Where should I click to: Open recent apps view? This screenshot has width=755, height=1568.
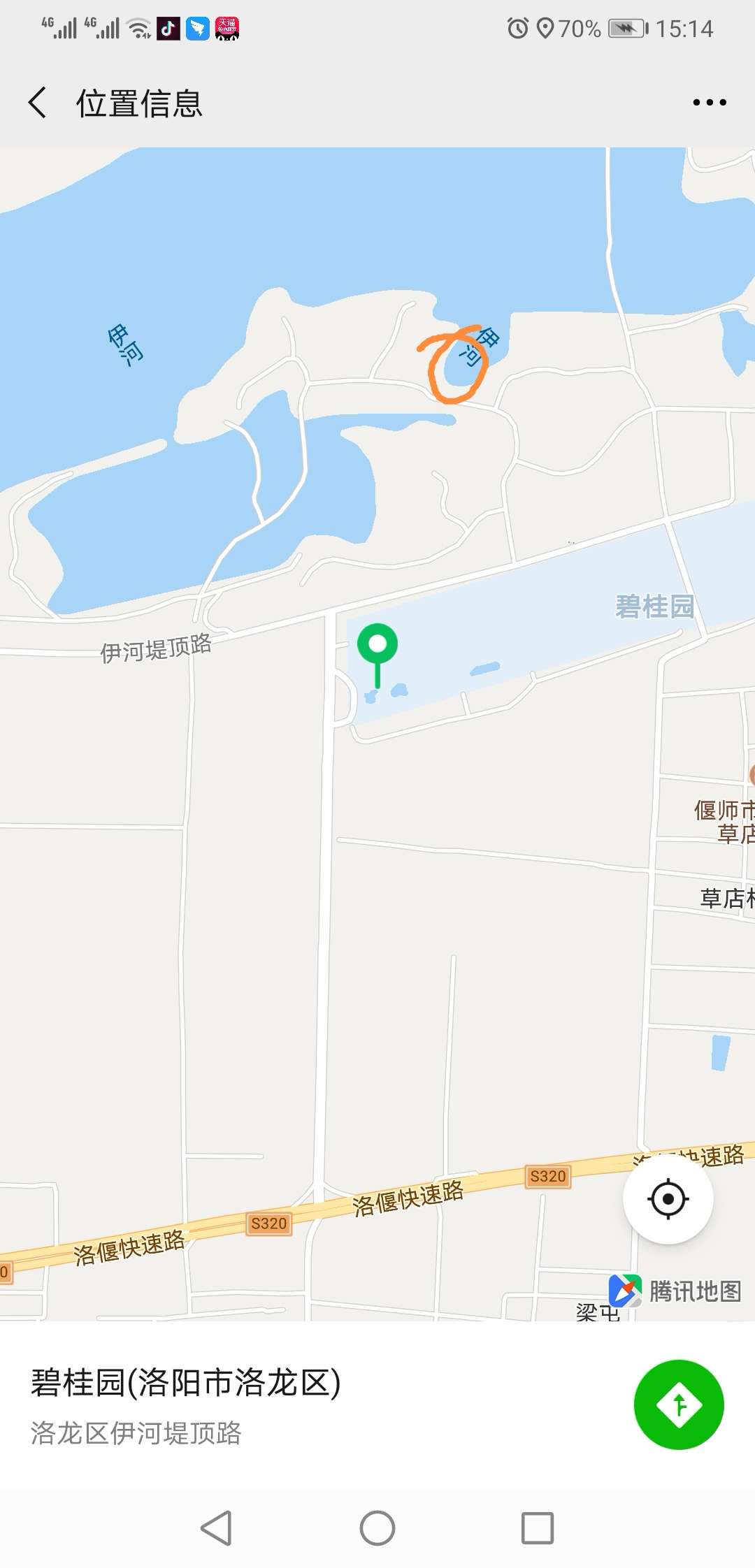click(538, 1528)
